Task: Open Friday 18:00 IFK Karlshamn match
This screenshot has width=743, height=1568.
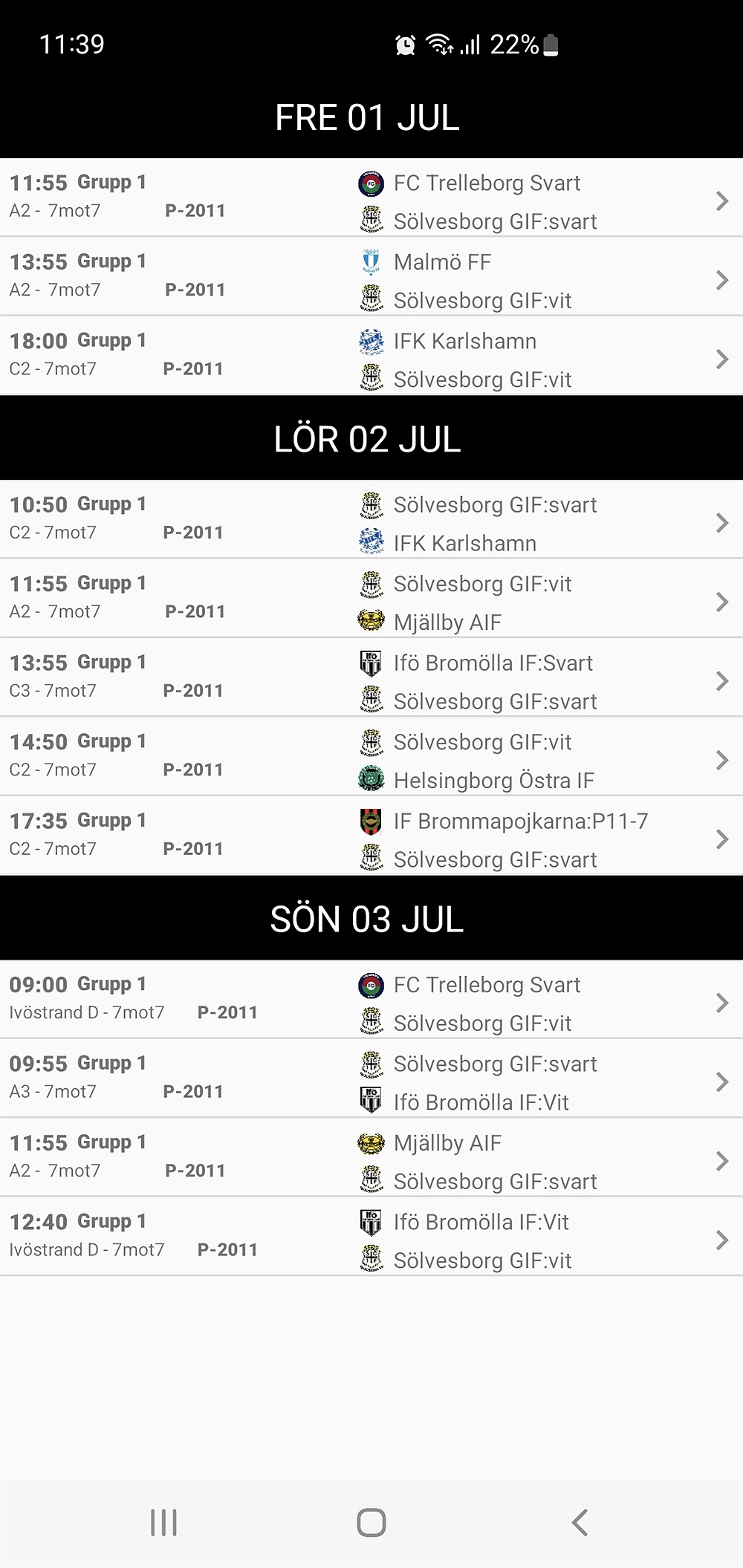Action: (x=371, y=356)
